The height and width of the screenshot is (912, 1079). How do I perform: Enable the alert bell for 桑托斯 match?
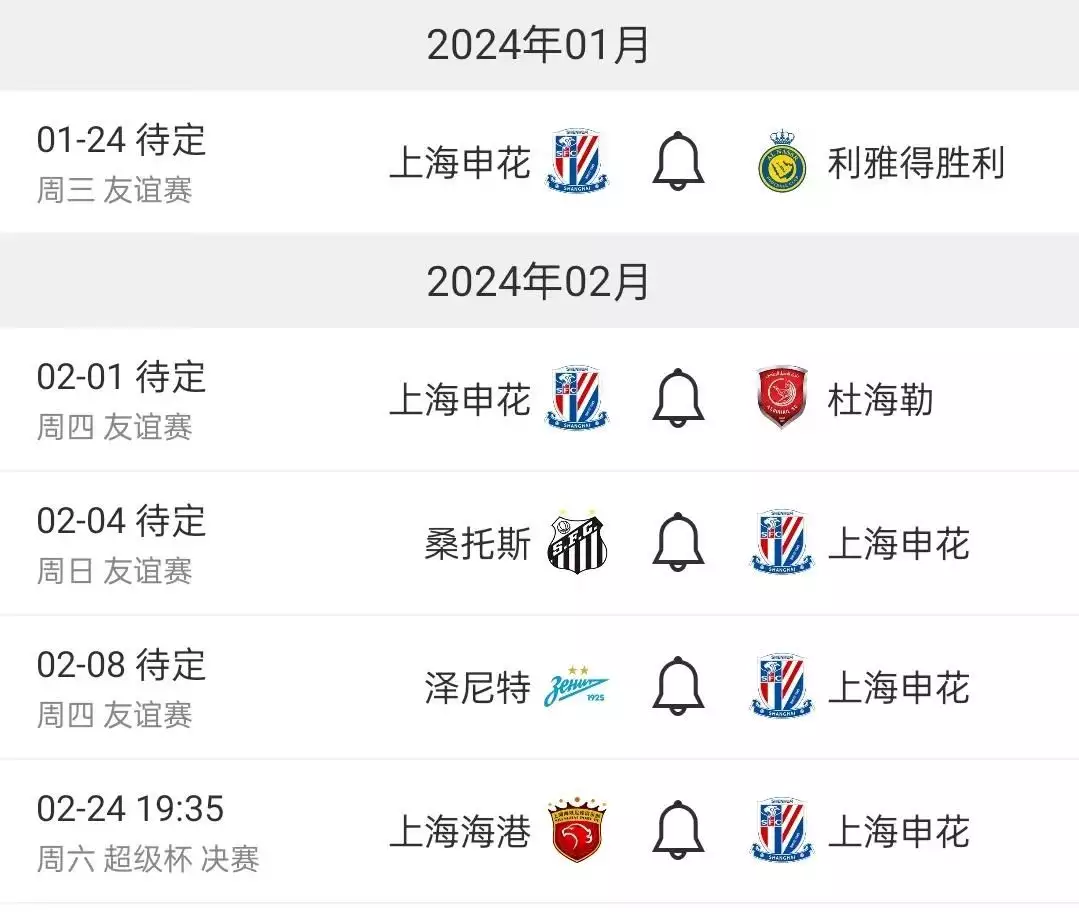[679, 542]
